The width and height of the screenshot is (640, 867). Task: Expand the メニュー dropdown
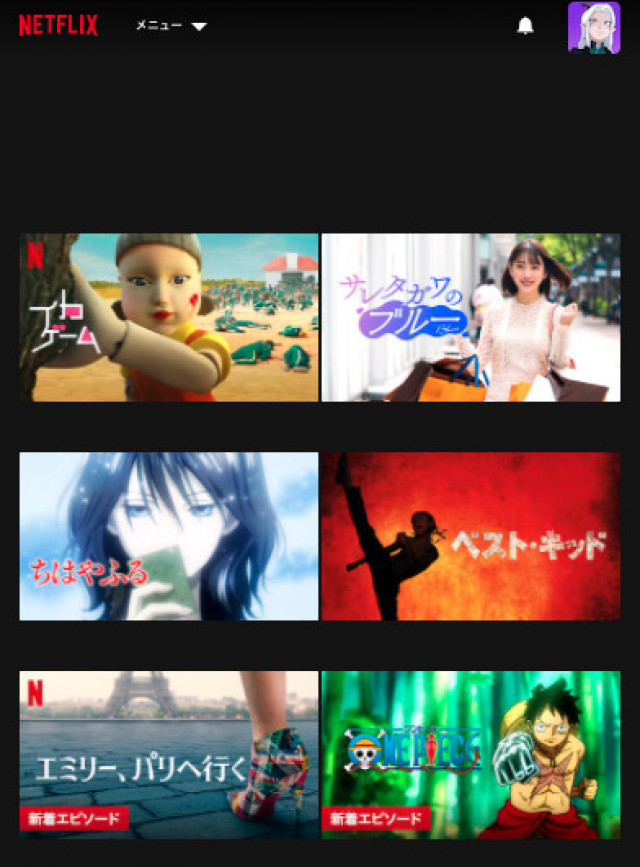pyautogui.click(x=171, y=26)
